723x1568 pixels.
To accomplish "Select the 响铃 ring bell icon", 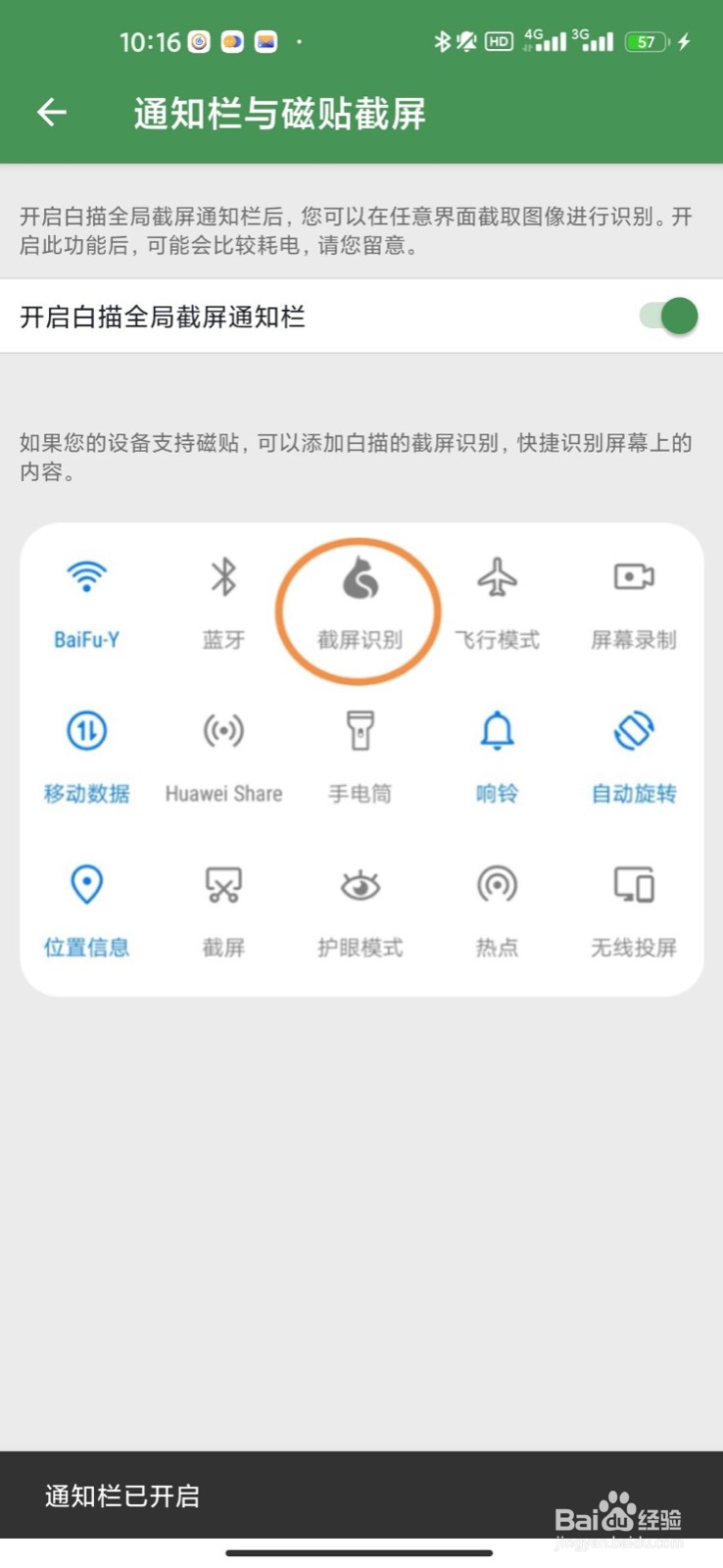I will (x=497, y=755).
